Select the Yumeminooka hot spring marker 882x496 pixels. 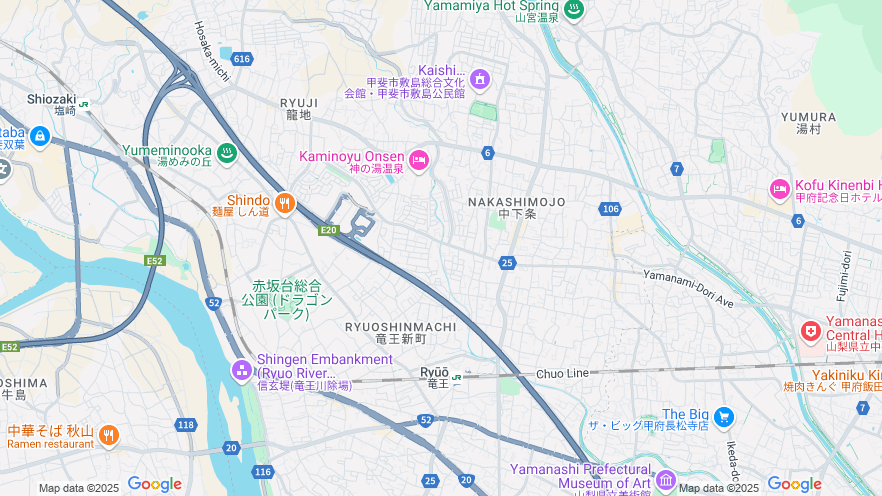pyautogui.click(x=227, y=153)
